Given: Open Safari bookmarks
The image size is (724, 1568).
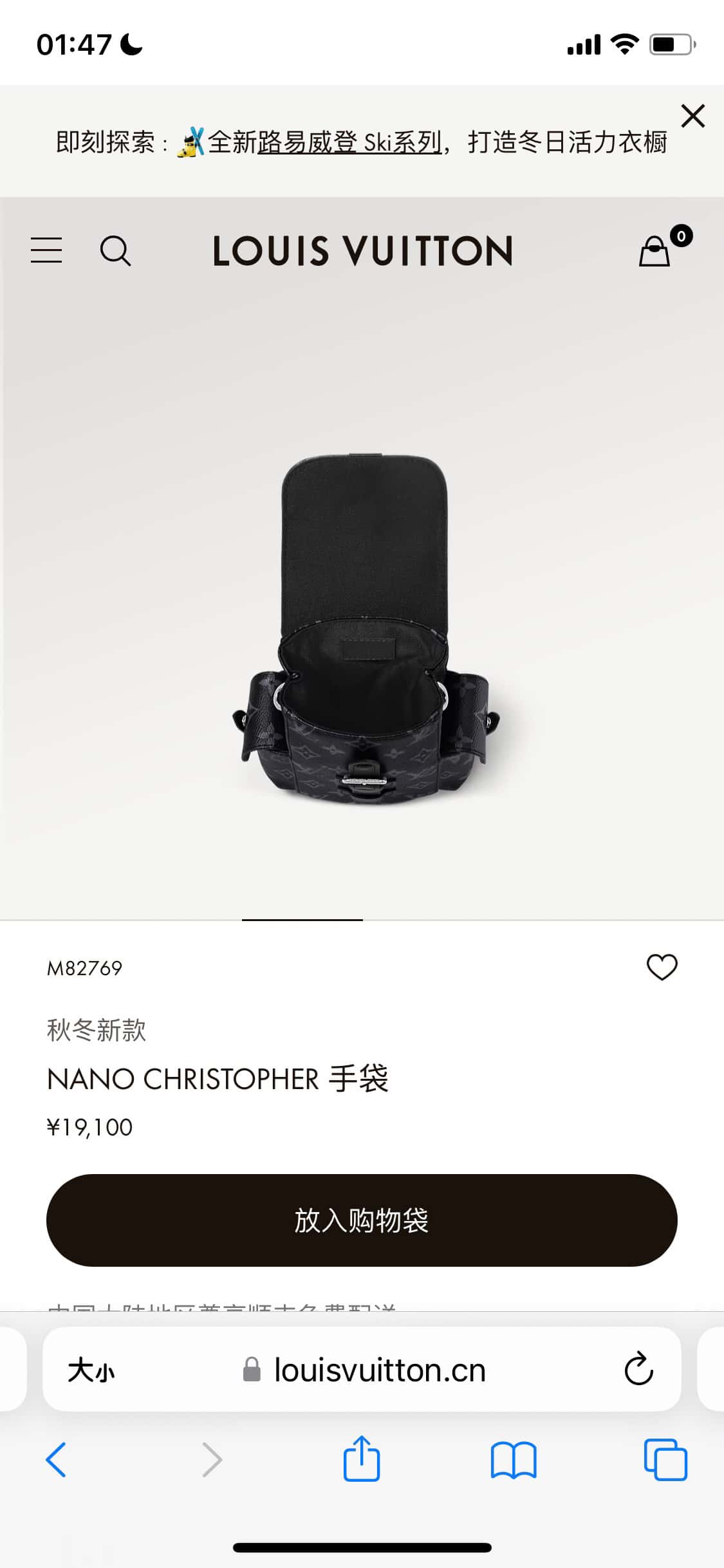Looking at the screenshot, I should coord(513,1459).
